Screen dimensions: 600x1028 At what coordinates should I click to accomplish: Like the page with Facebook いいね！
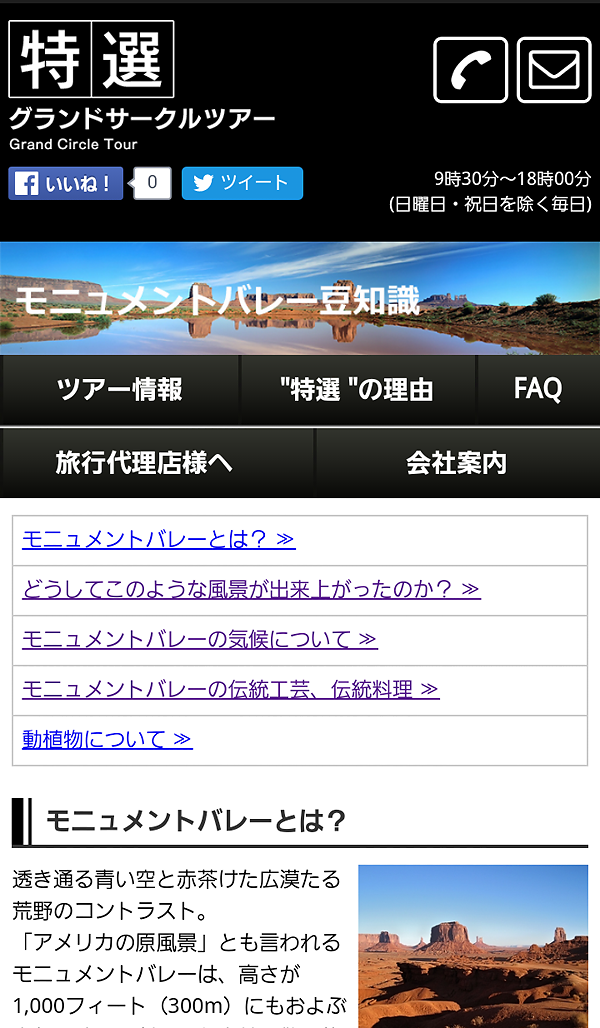[x=66, y=183]
